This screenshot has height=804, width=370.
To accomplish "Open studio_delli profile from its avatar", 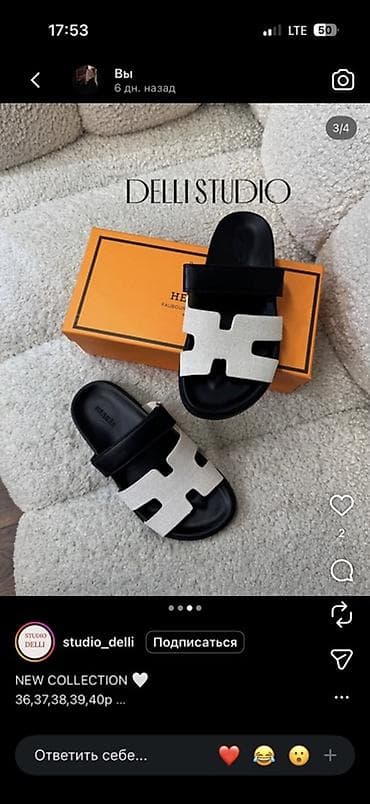I will pyautogui.click(x=35, y=642).
